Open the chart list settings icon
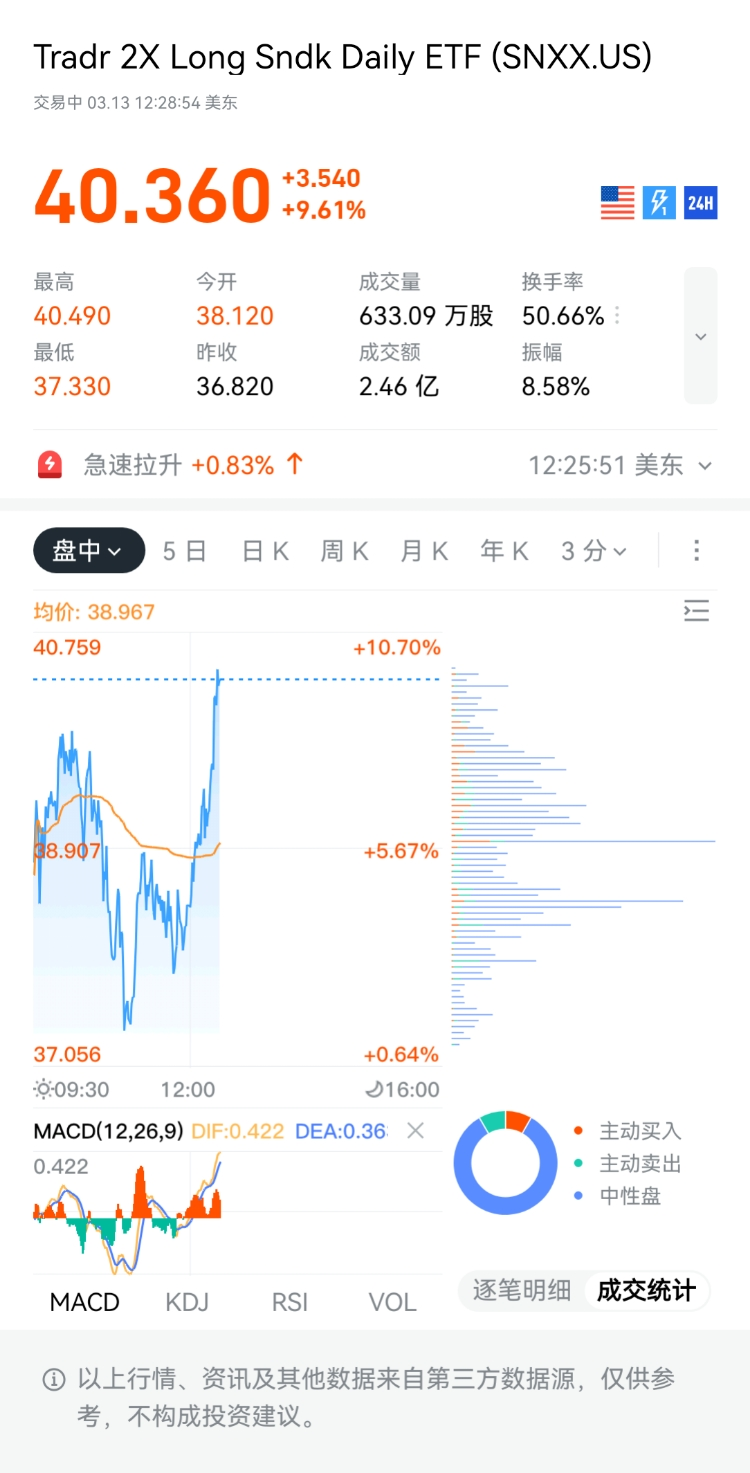Image resolution: width=750 pixels, height=1473 pixels. pyautogui.click(x=696, y=611)
